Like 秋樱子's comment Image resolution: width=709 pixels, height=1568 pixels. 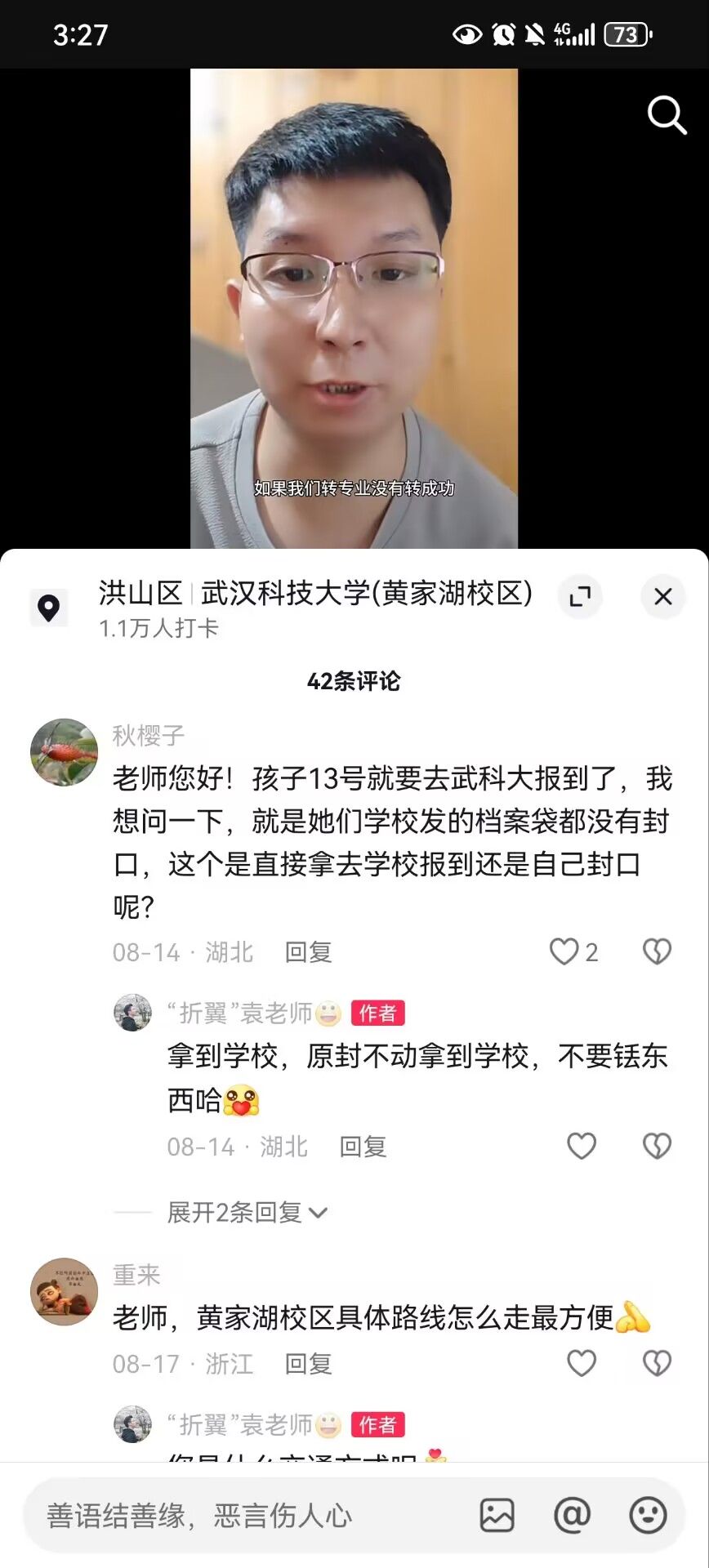click(x=564, y=951)
